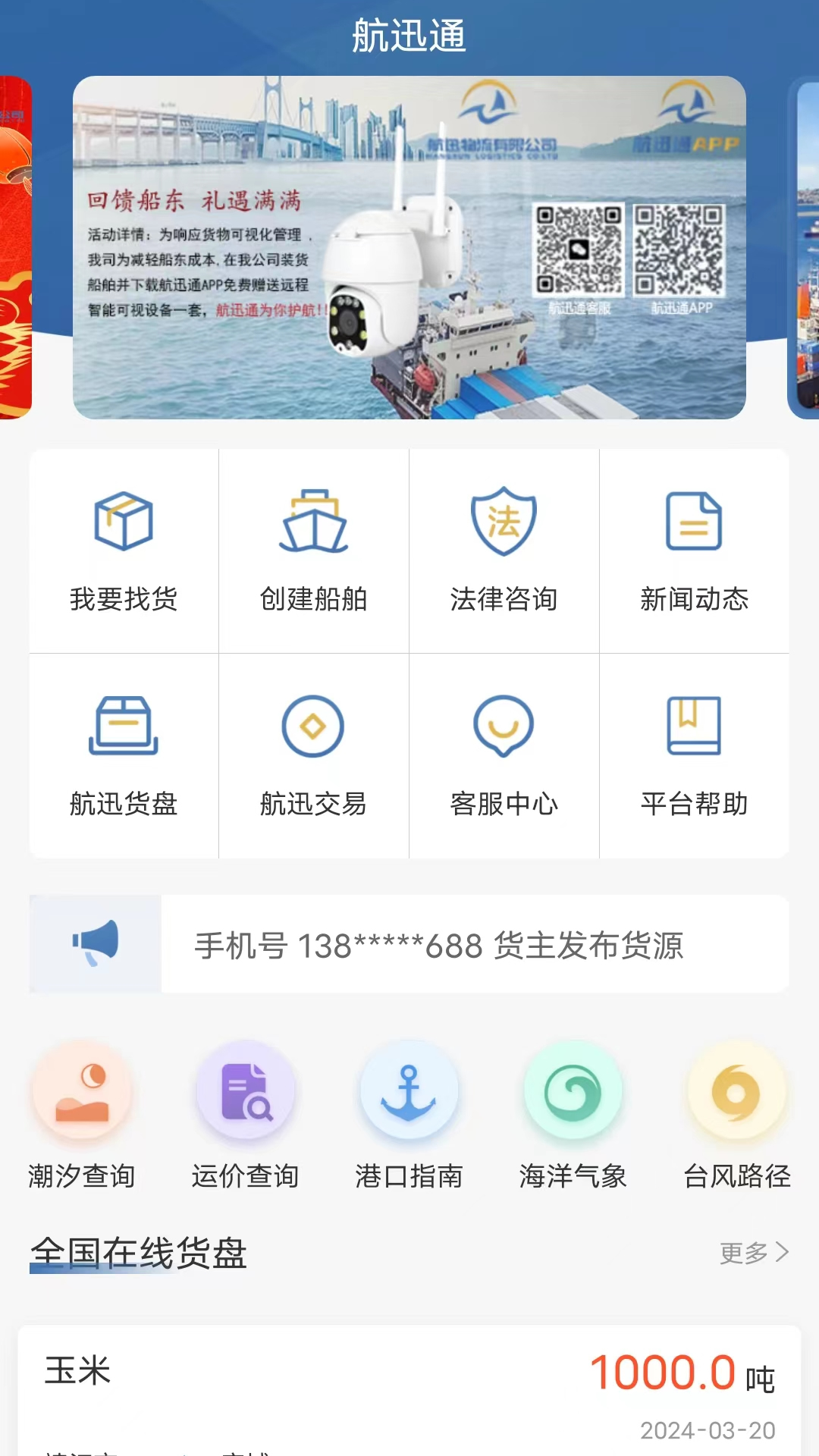
Task: Open the promotional camera banner
Action: pos(409,247)
